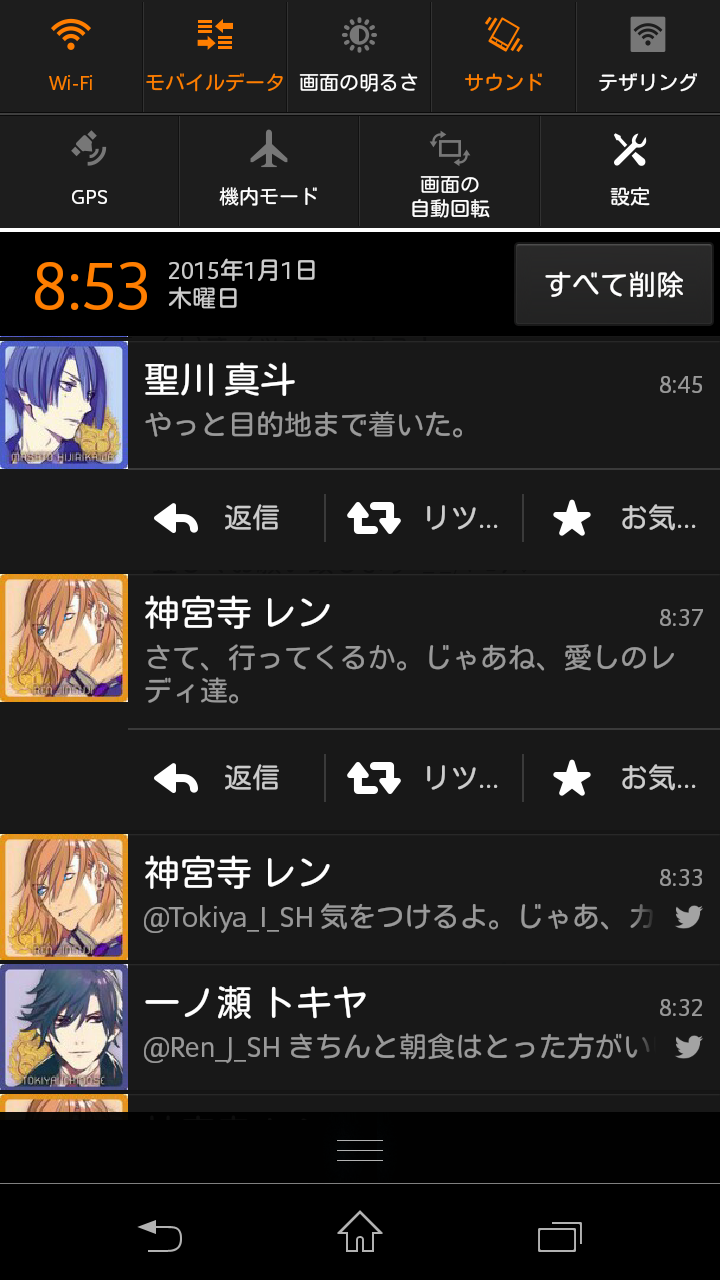Enable airplane mode (機内モード)
720x1280 pixels.
(x=269, y=171)
